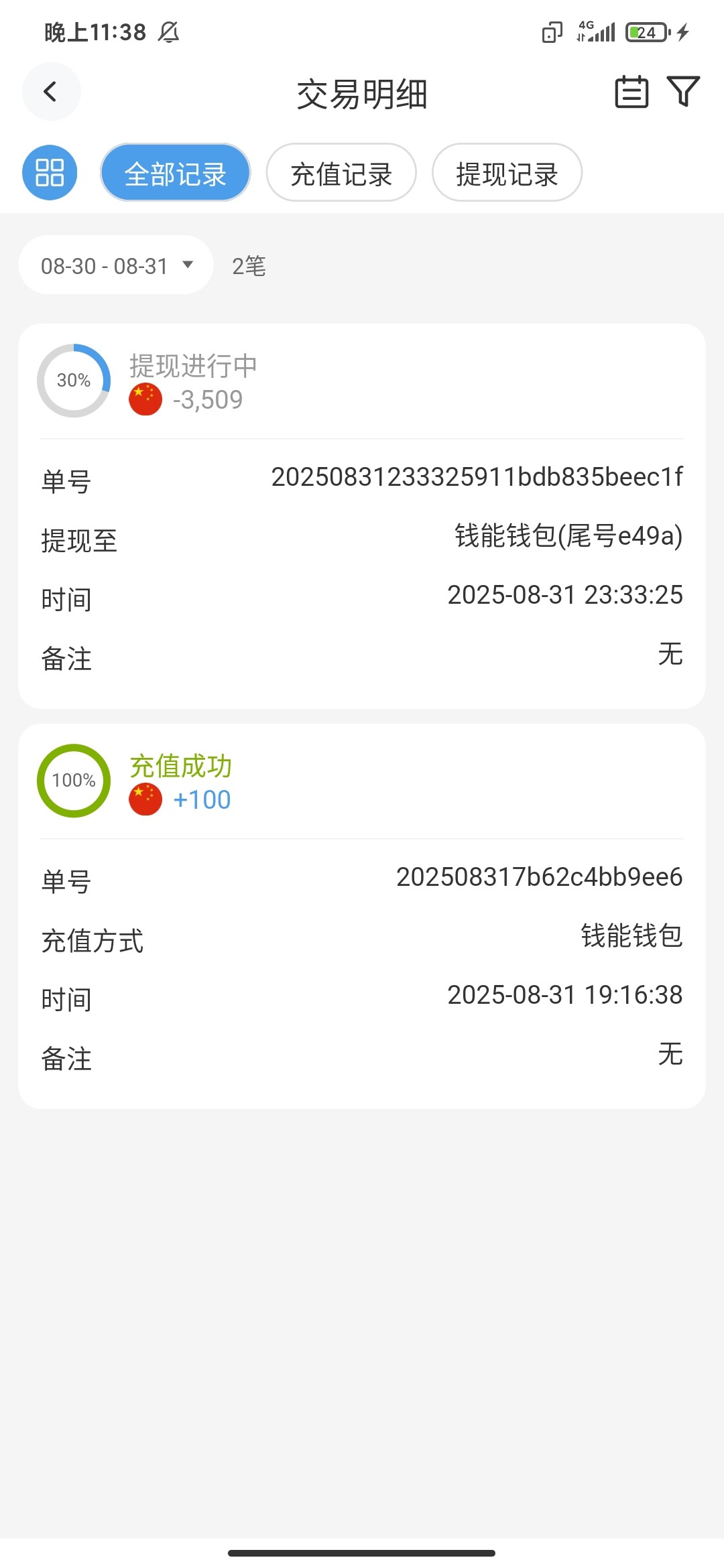Expand the 08-30 - 08-31 date range dropdown

[116, 265]
